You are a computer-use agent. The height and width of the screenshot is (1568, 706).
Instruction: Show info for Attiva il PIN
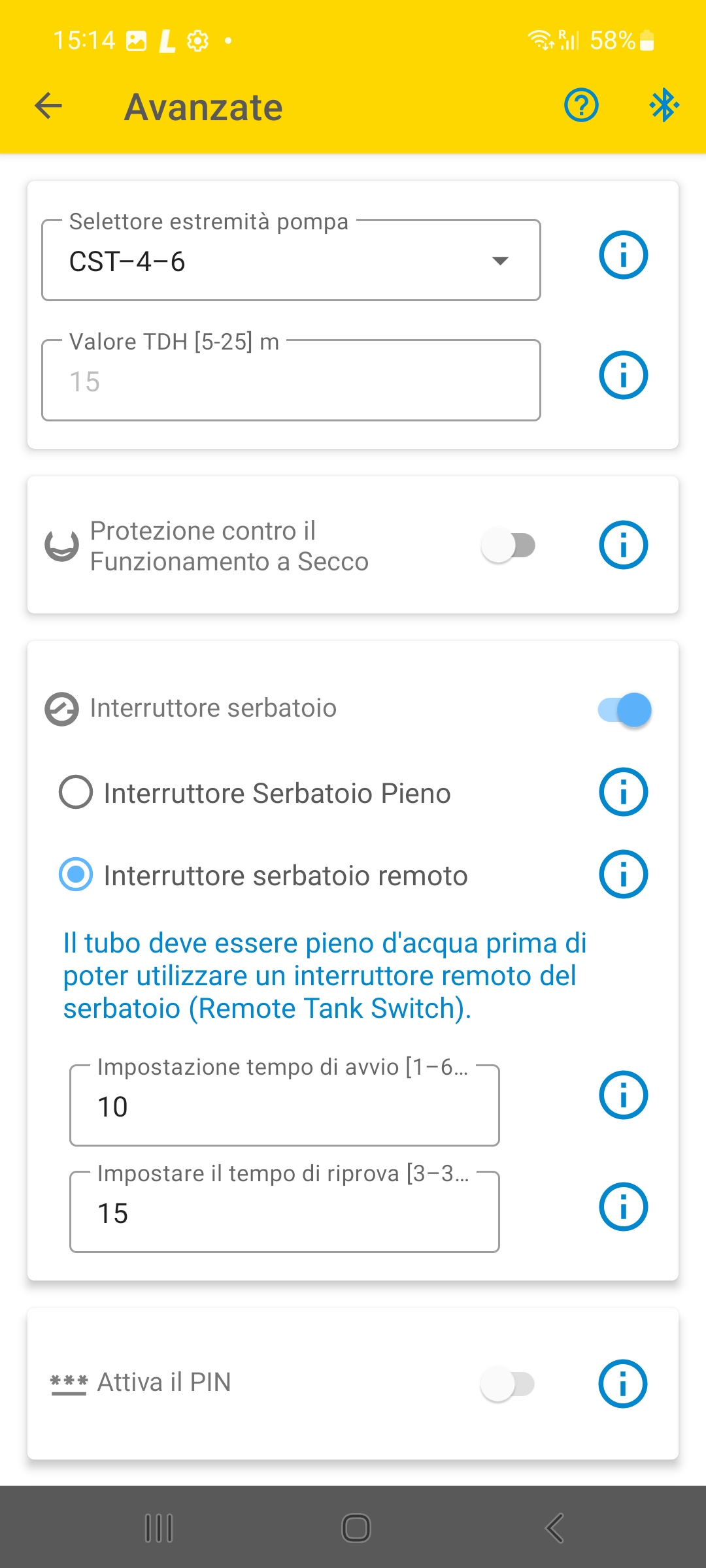(x=623, y=1384)
